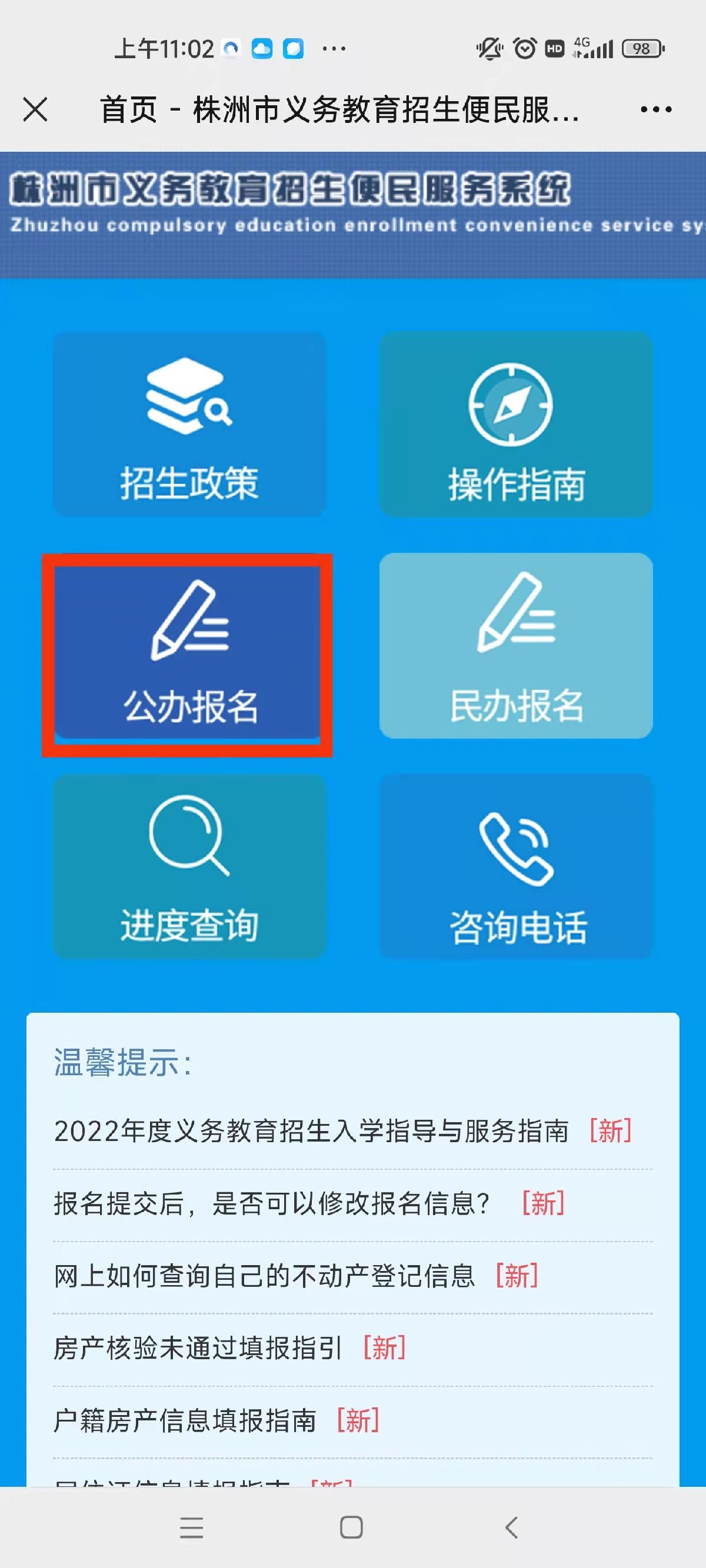Image resolution: width=706 pixels, height=1568 pixels.
Task: Tap the system home button
Action: pyautogui.click(x=351, y=1527)
